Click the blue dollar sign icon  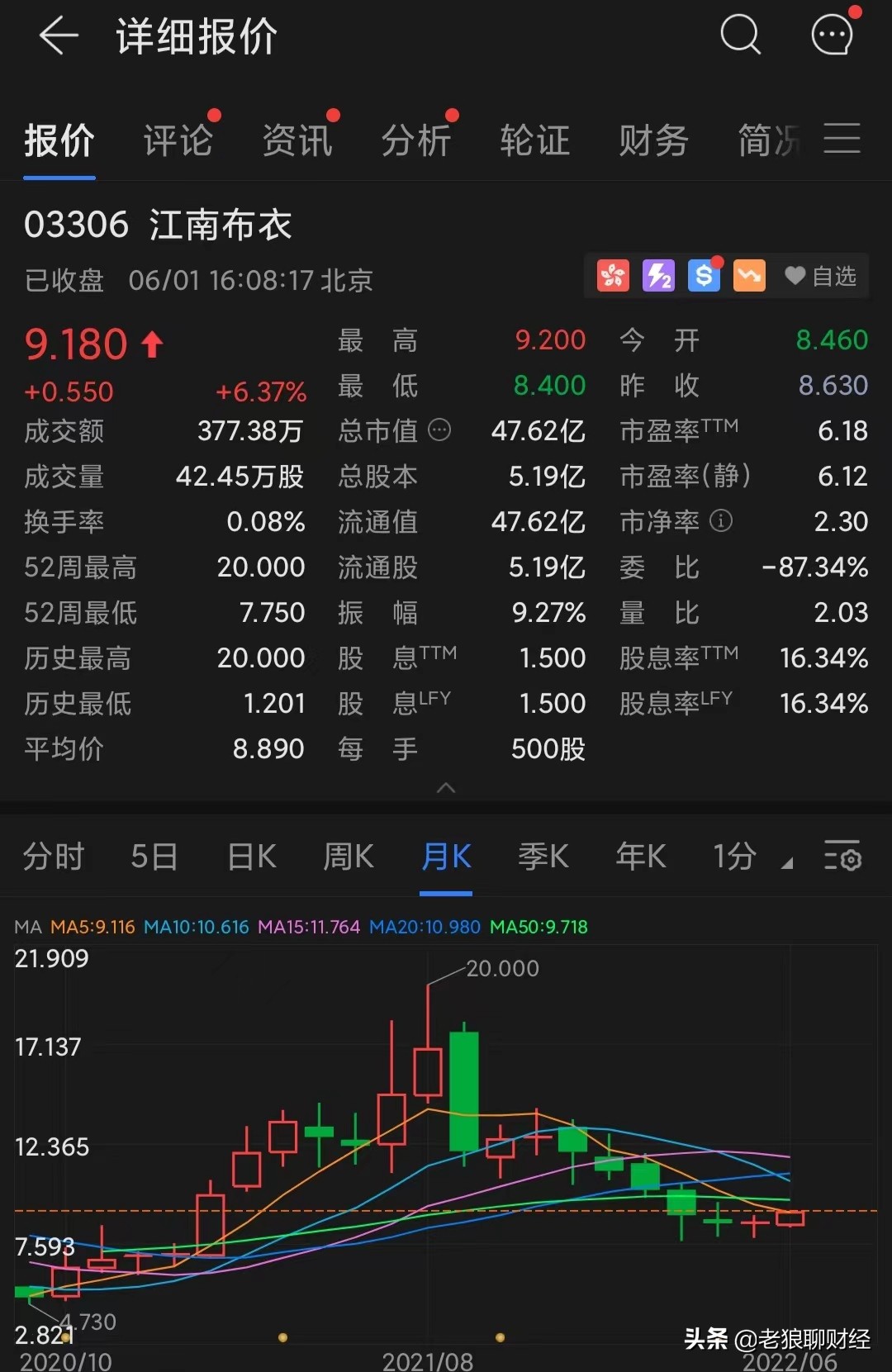(x=703, y=275)
